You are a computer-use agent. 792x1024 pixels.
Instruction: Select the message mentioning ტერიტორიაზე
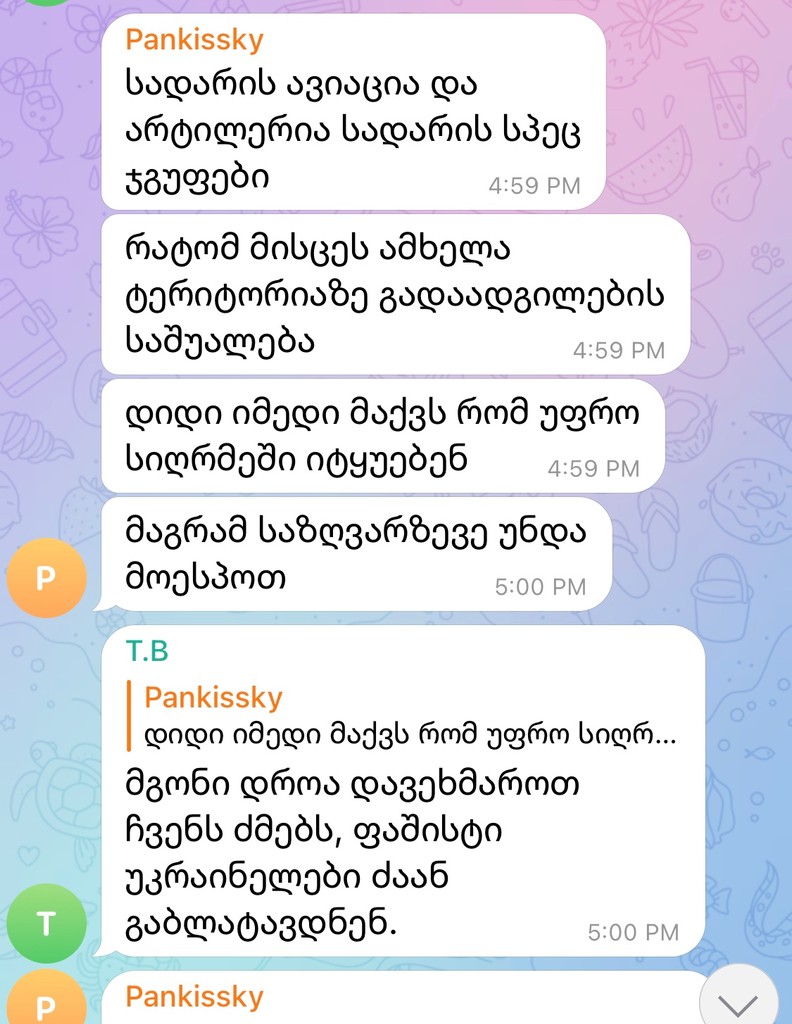tap(390, 290)
